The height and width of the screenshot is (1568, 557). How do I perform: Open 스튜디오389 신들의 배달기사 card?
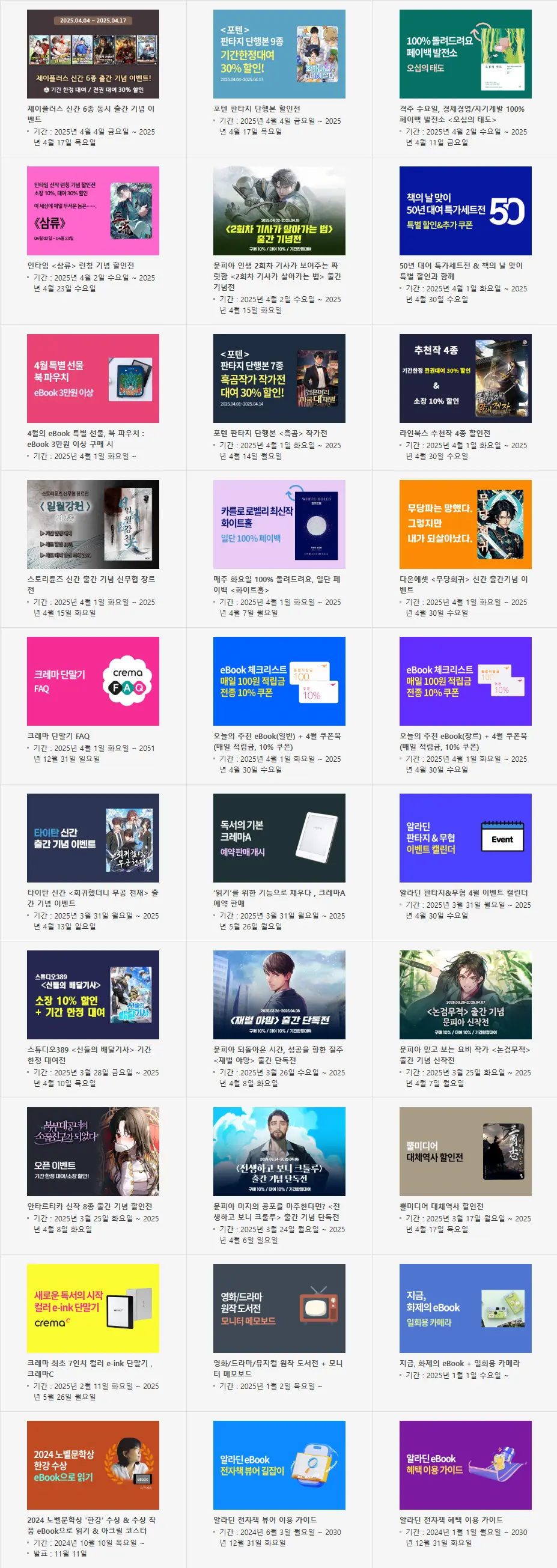[93, 994]
